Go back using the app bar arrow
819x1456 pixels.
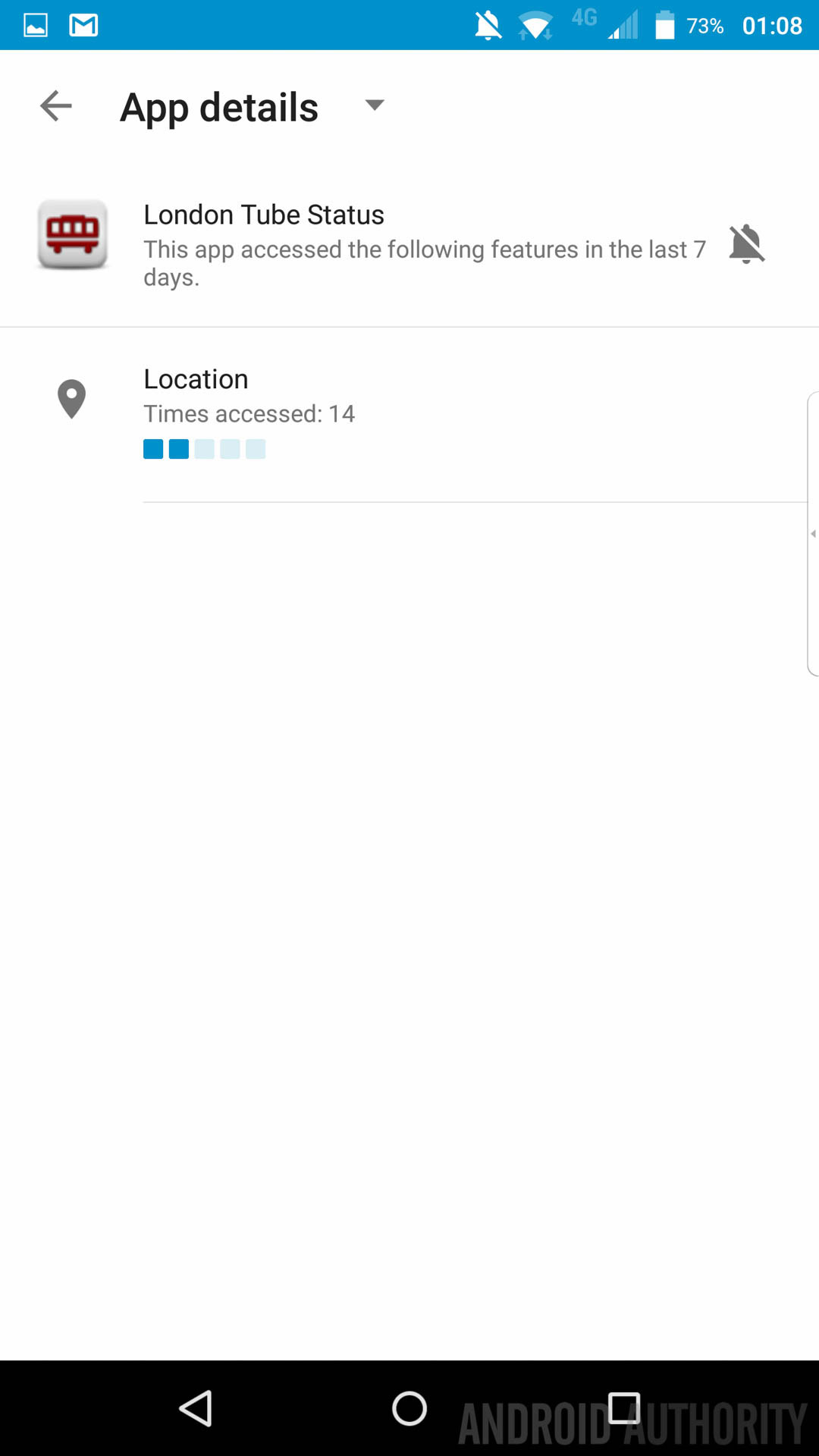coord(55,106)
